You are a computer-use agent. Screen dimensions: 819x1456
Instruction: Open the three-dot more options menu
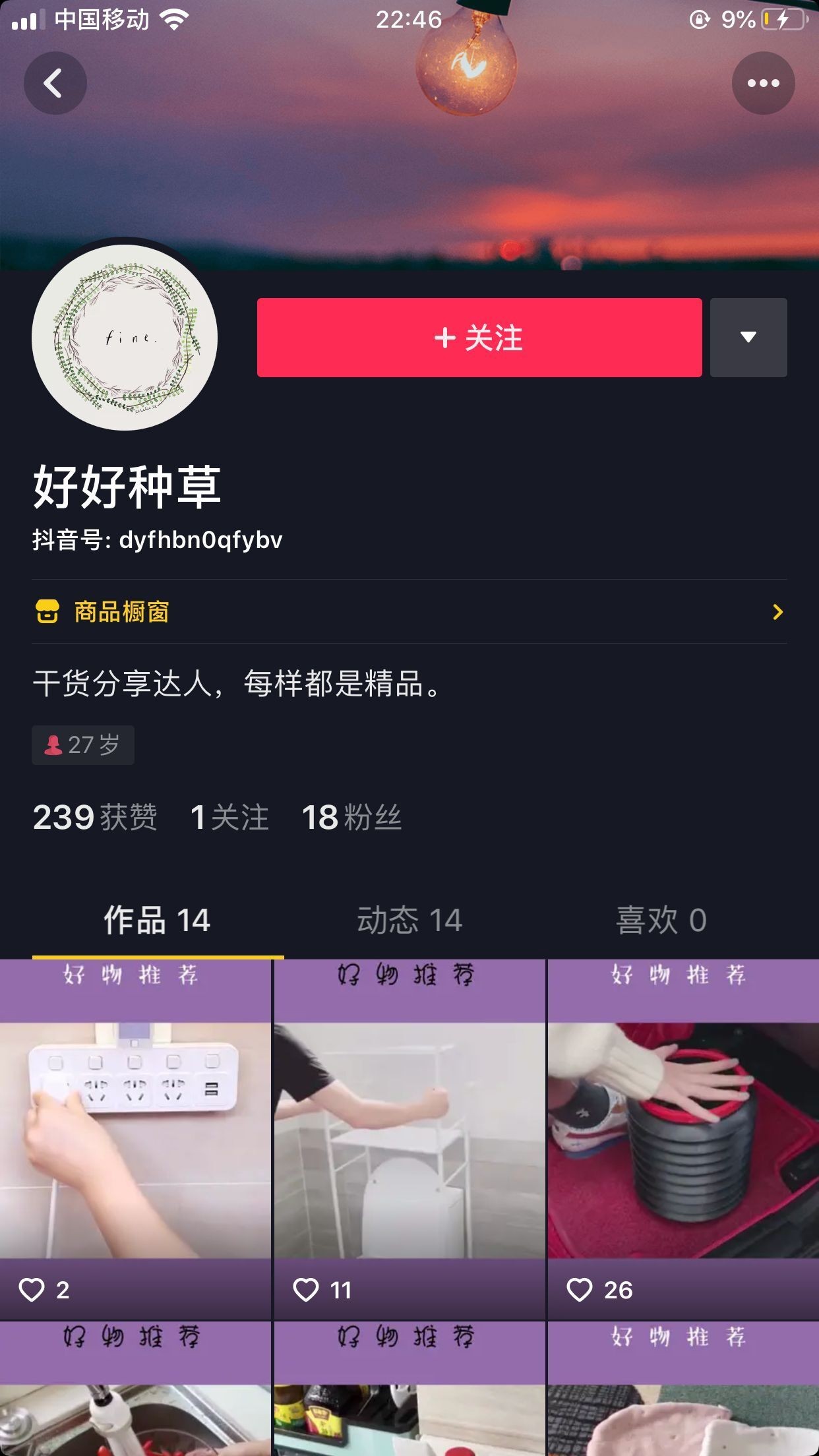click(x=763, y=83)
